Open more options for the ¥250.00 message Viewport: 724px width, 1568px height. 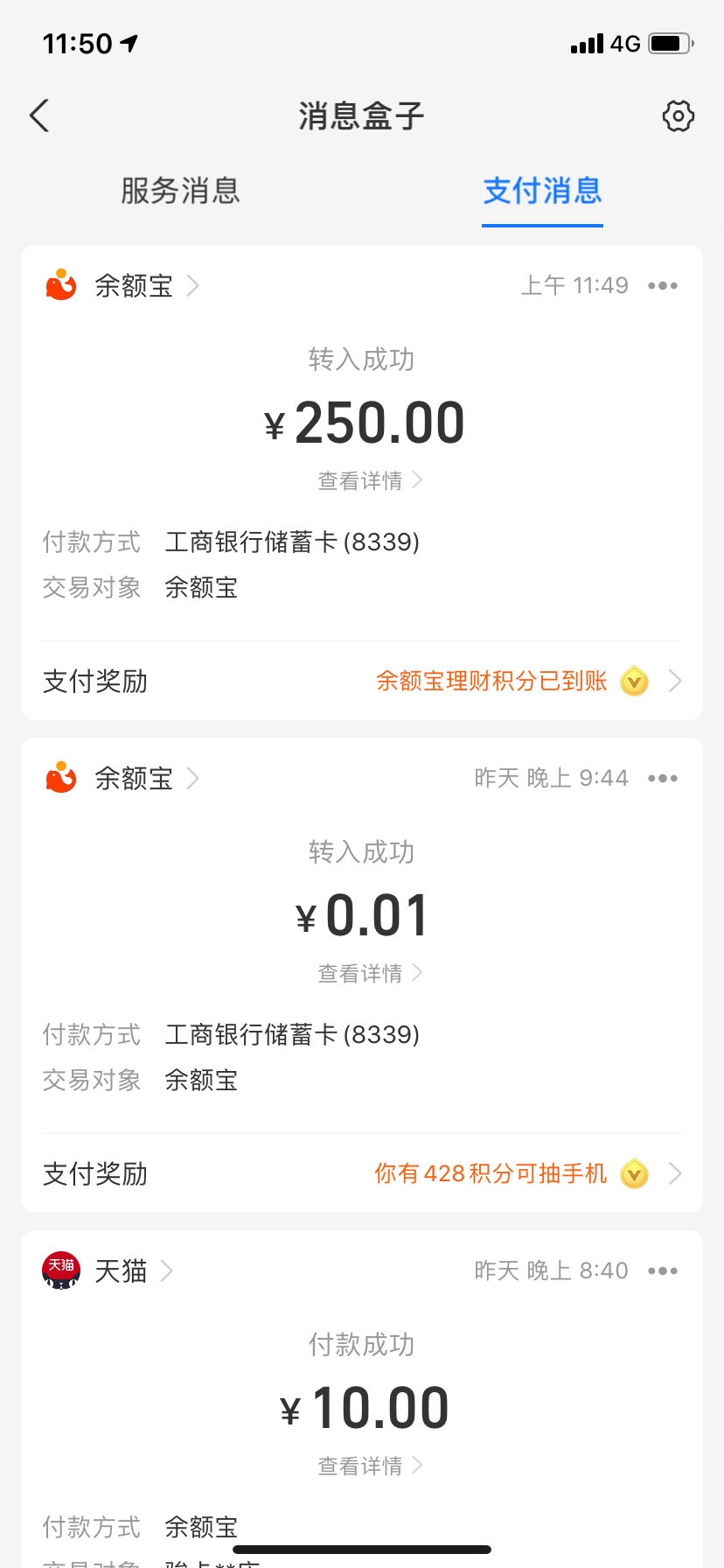click(x=664, y=284)
